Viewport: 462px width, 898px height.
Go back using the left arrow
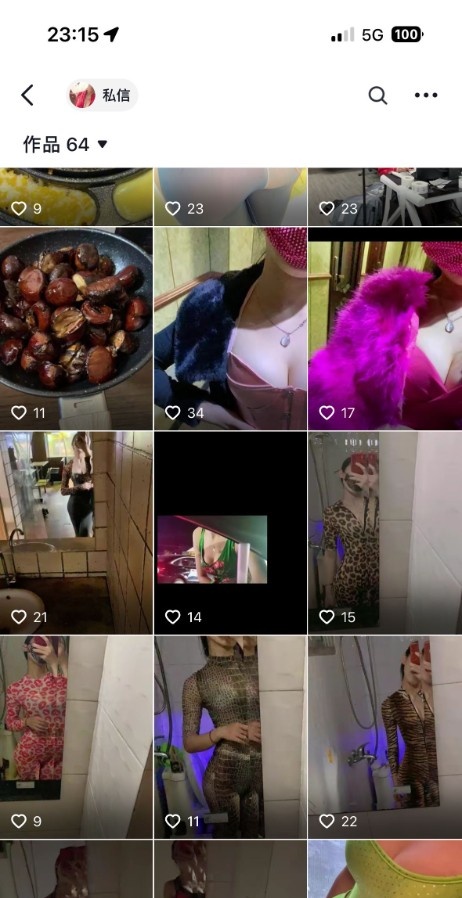(x=27, y=95)
